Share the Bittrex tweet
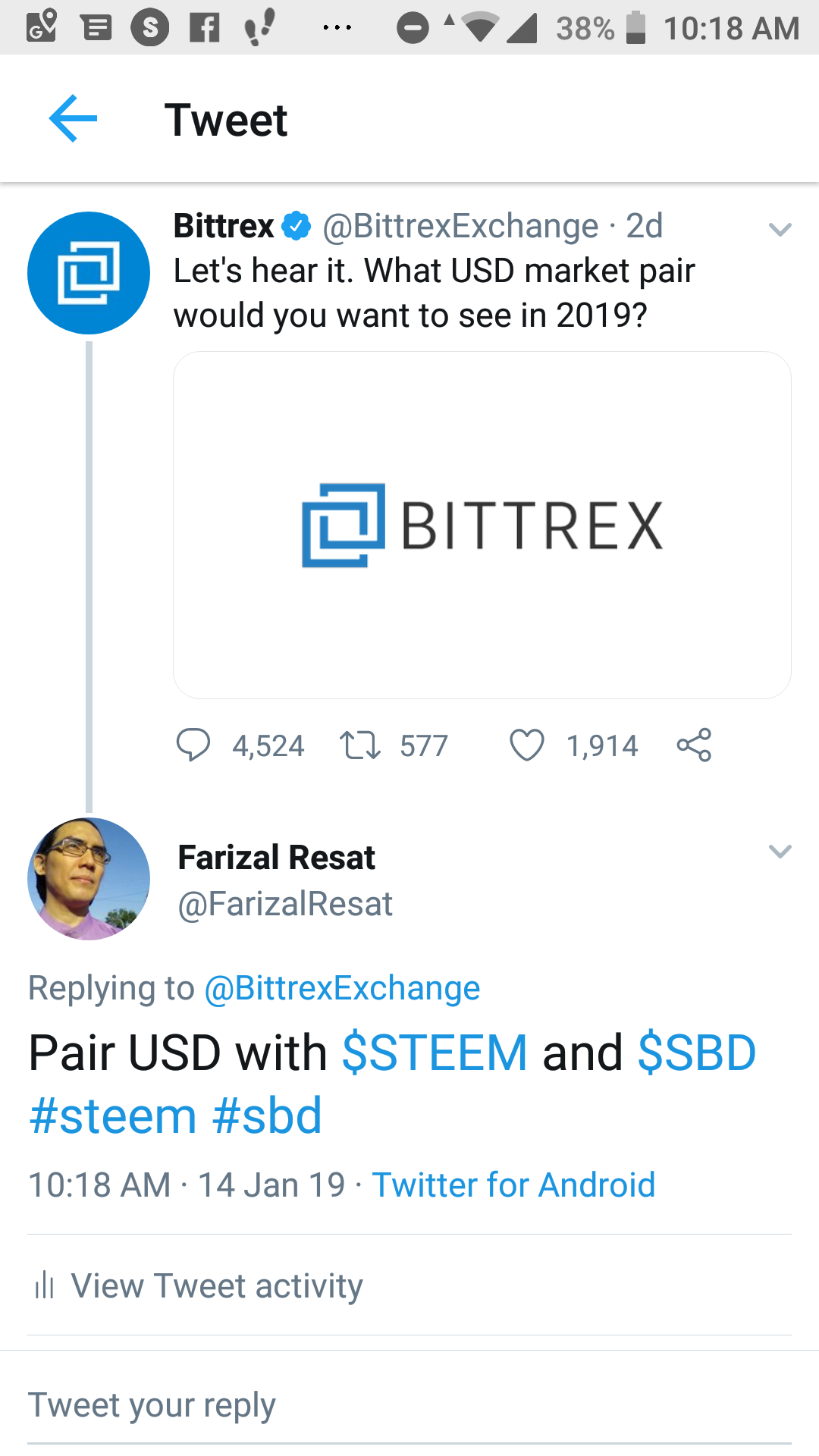Viewport: 819px width, 1456px height. pyautogui.click(x=694, y=745)
